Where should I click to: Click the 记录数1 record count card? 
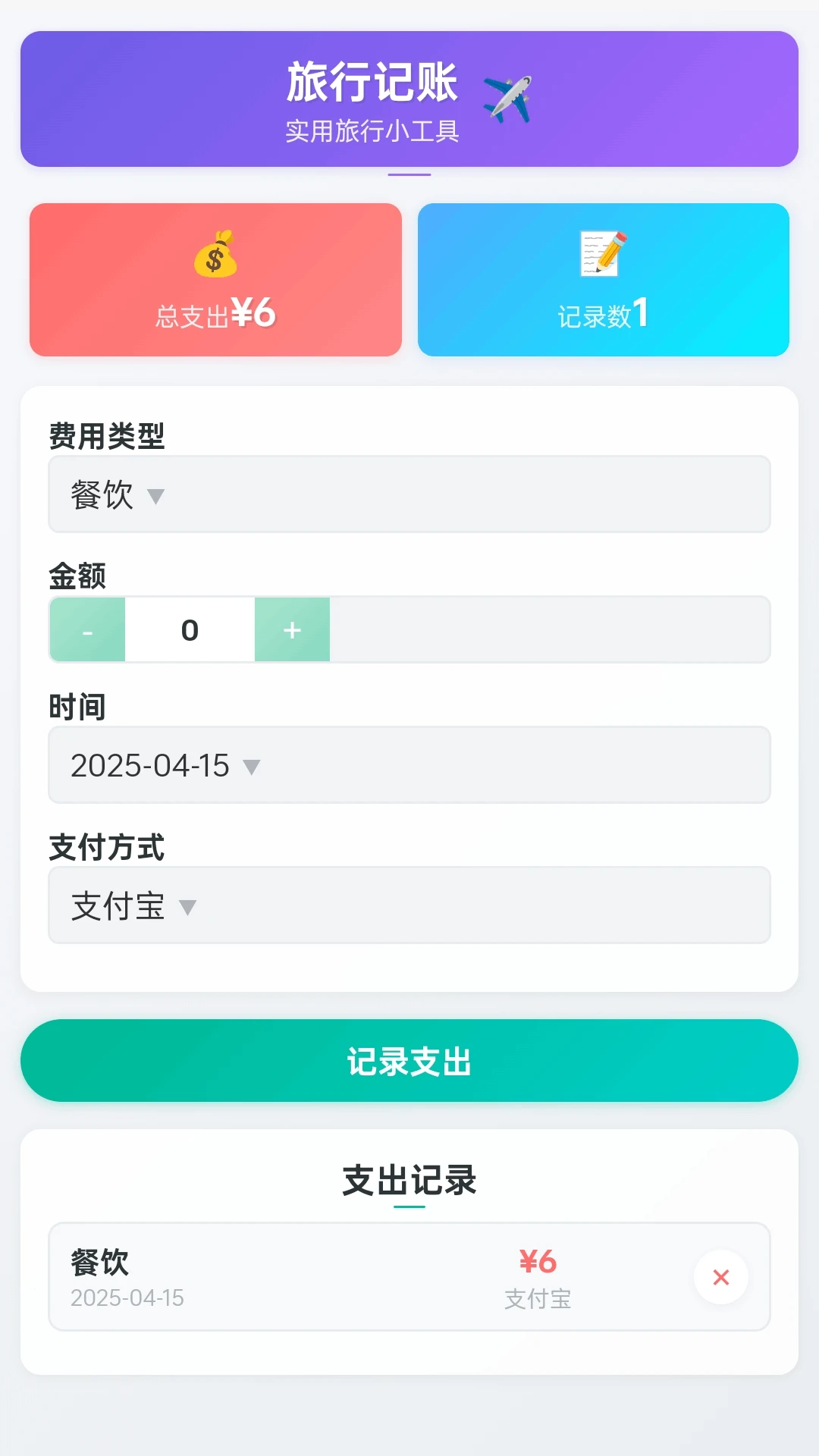click(x=602, y=279)
